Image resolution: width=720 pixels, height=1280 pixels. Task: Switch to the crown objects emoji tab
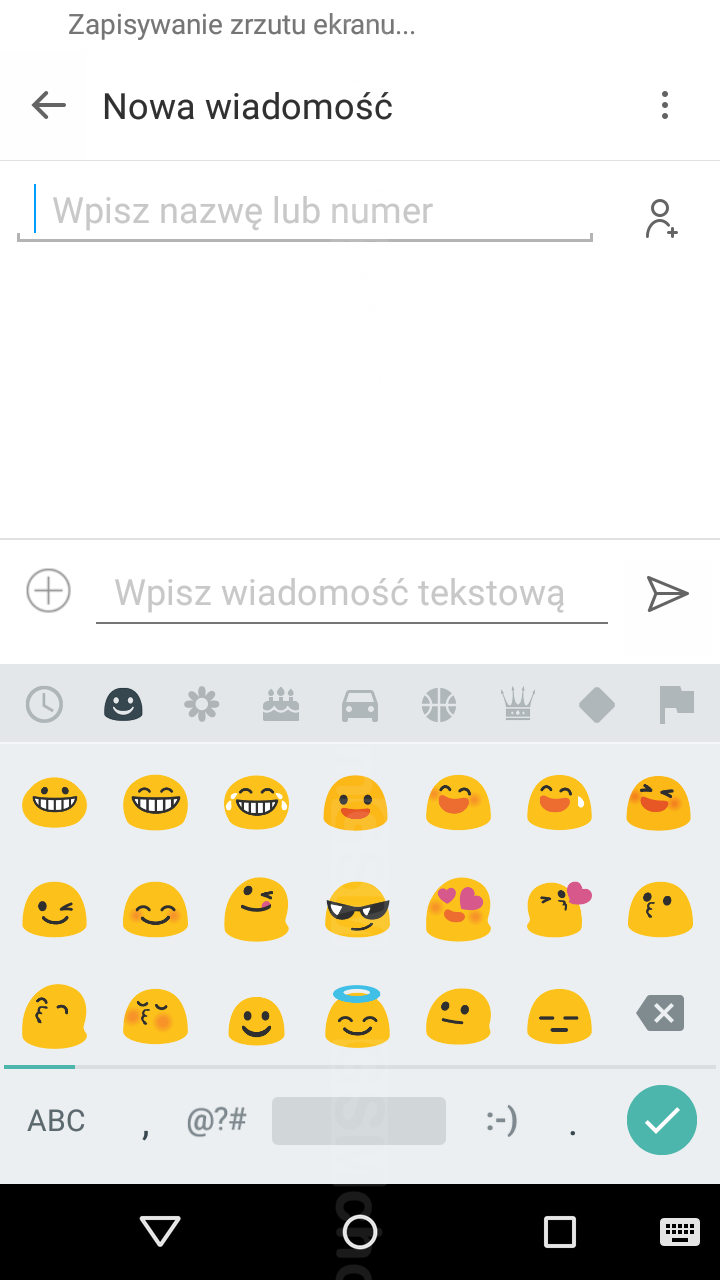click(x=517, y=705)
